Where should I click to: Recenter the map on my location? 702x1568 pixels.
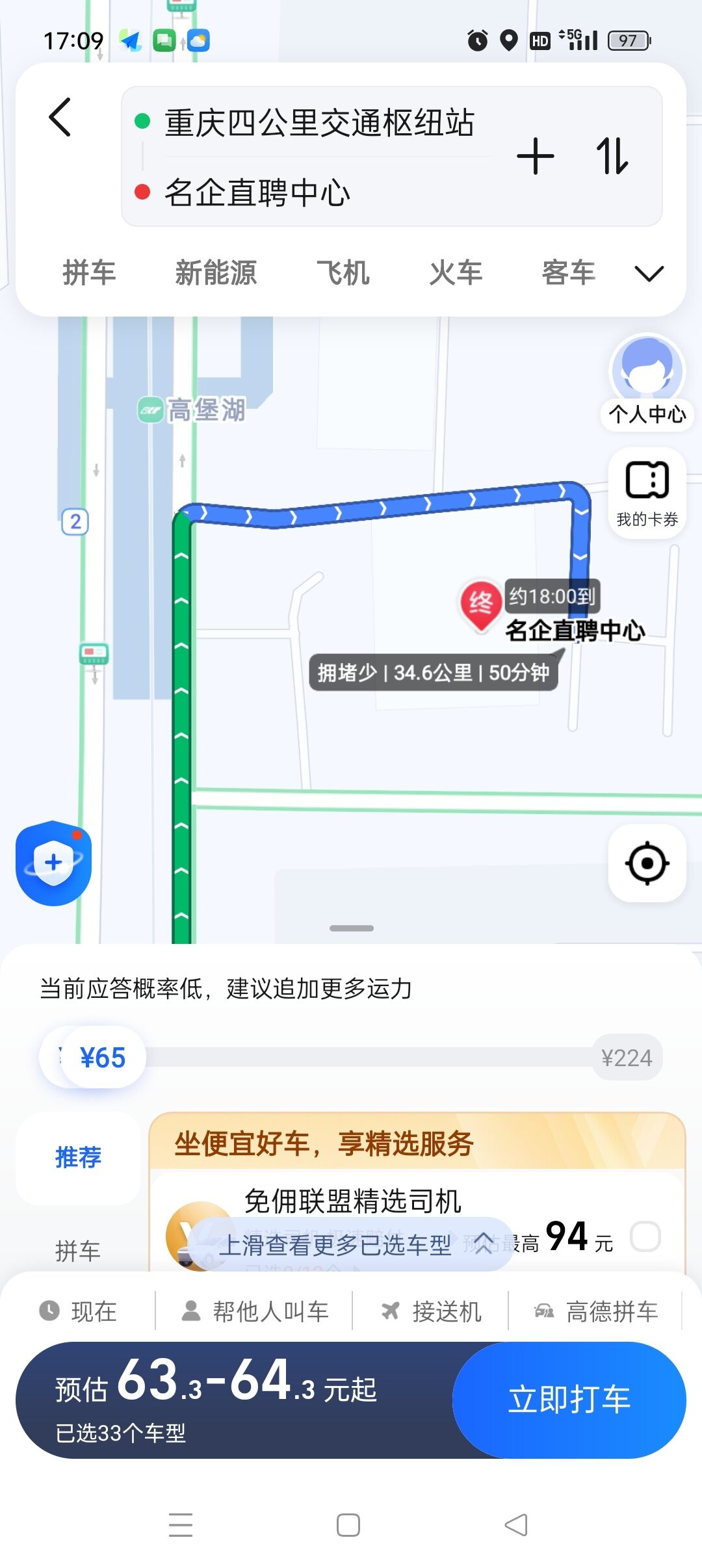[x=647, y=863]
